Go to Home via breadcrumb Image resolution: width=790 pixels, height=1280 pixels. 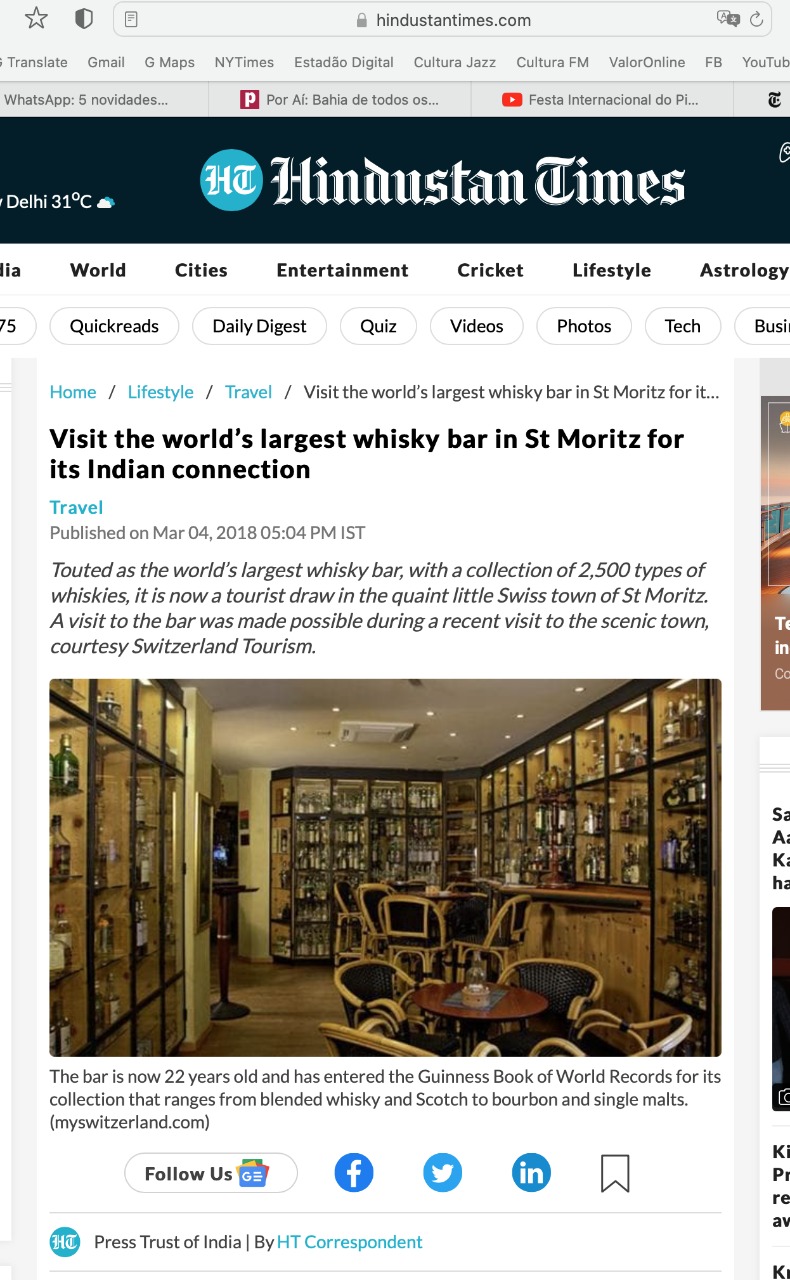(x=73, y=392)
